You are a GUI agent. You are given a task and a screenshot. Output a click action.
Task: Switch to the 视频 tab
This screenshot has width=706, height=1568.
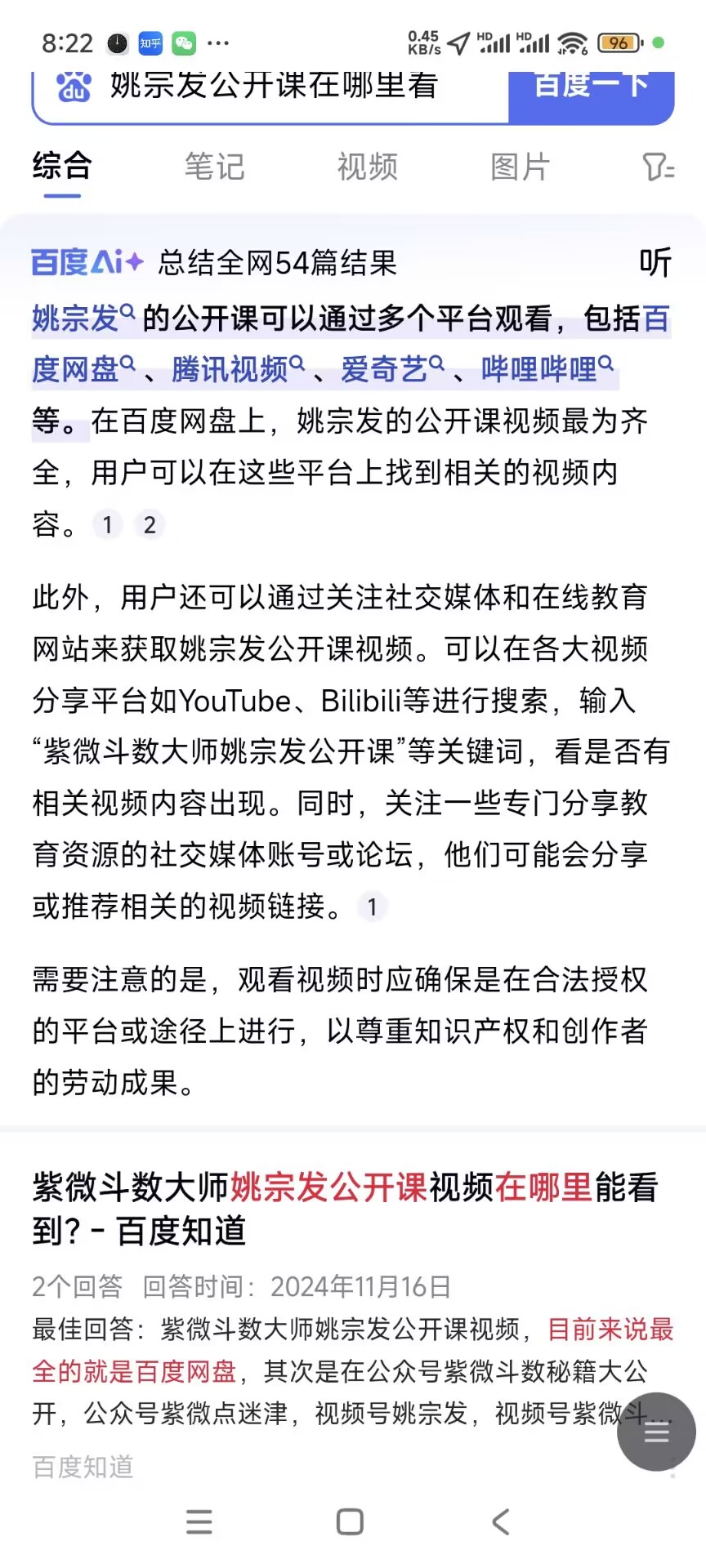pos(366,167)
